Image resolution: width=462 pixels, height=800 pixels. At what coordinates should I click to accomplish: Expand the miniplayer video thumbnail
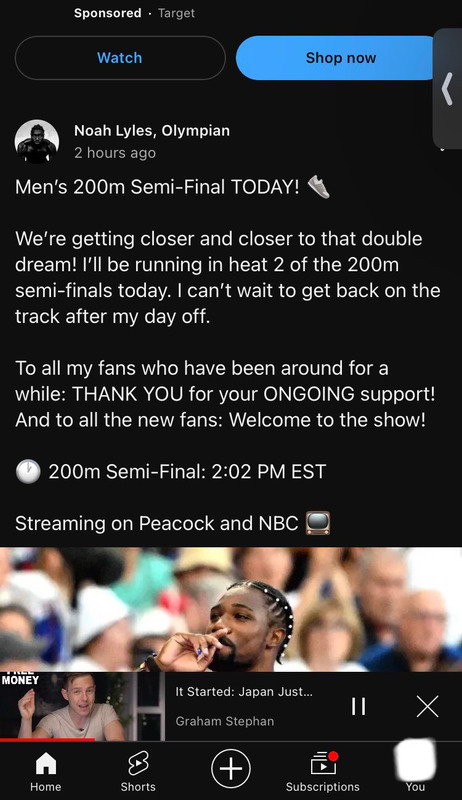[82, 707]
